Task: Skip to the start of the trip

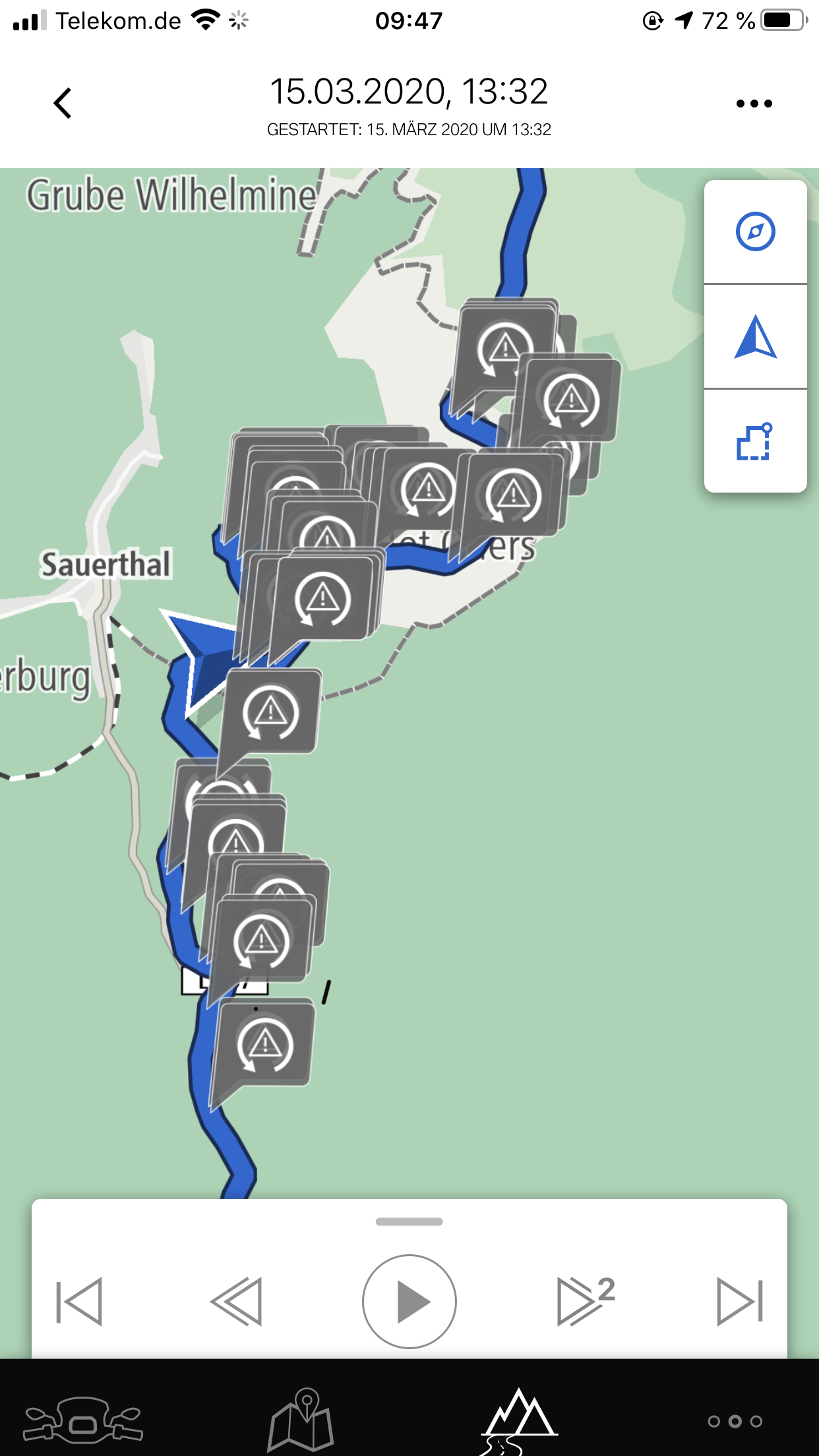Action: [x=79, y=1301]
